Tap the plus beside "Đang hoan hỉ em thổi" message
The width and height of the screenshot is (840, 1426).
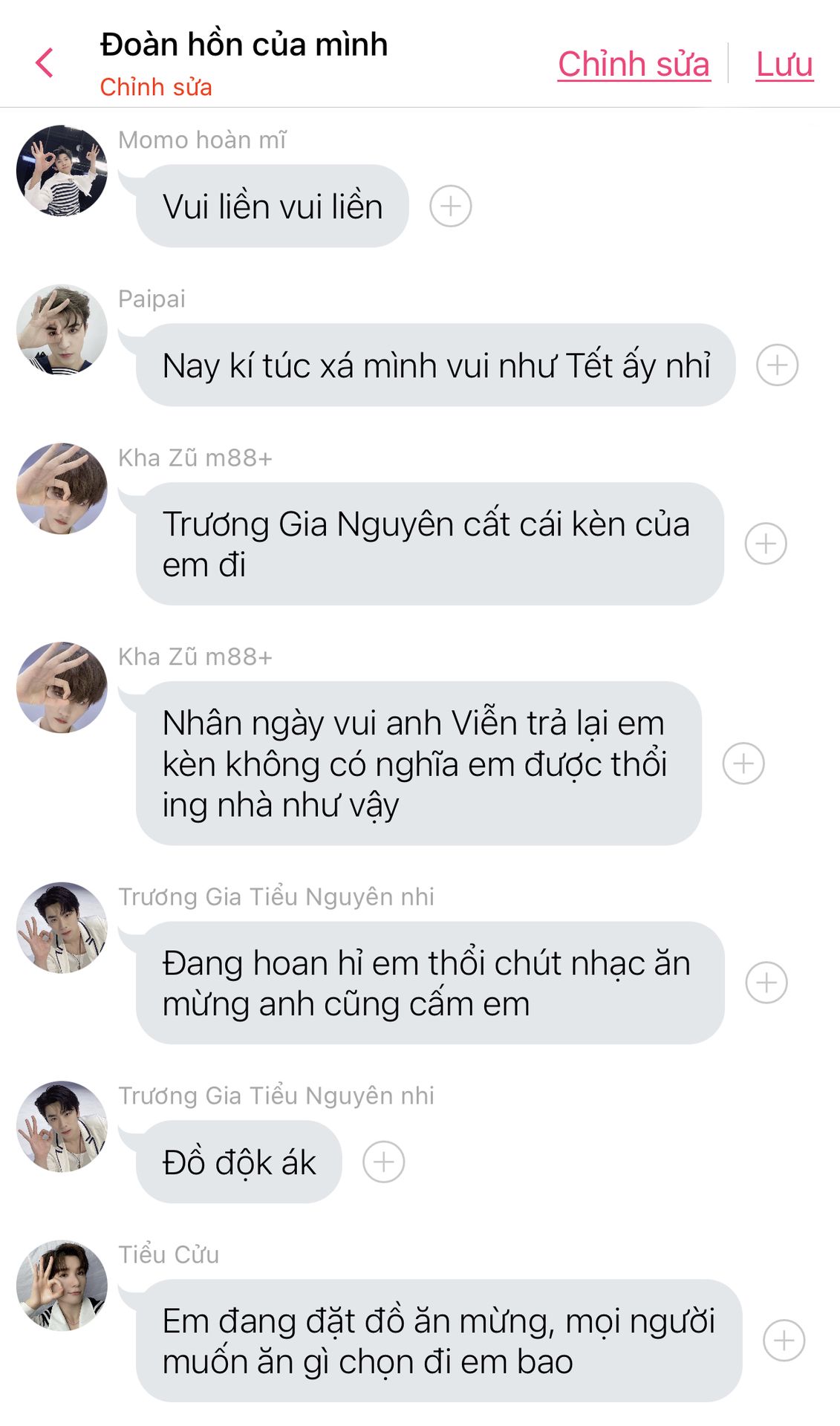coord(766,983)
